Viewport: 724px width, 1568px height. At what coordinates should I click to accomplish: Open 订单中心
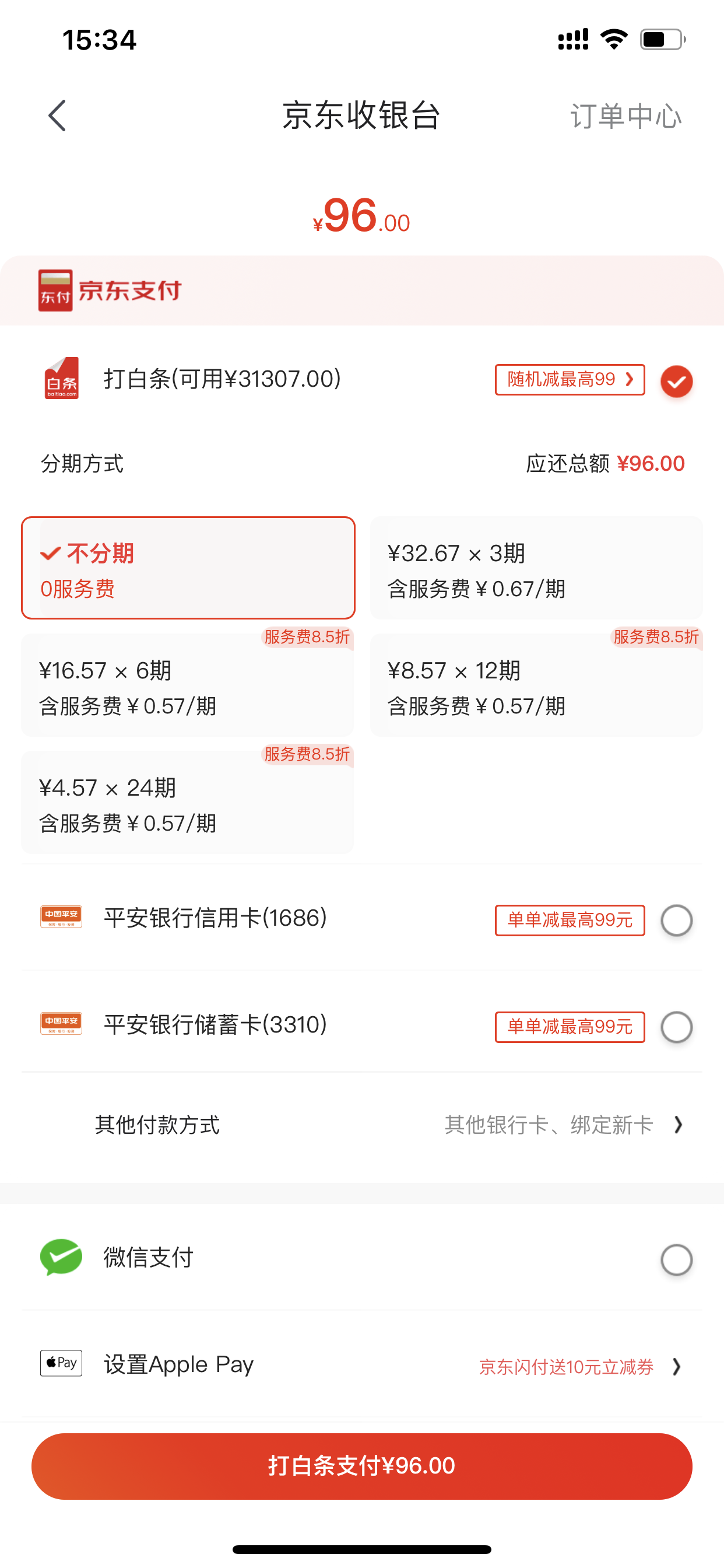625,116
